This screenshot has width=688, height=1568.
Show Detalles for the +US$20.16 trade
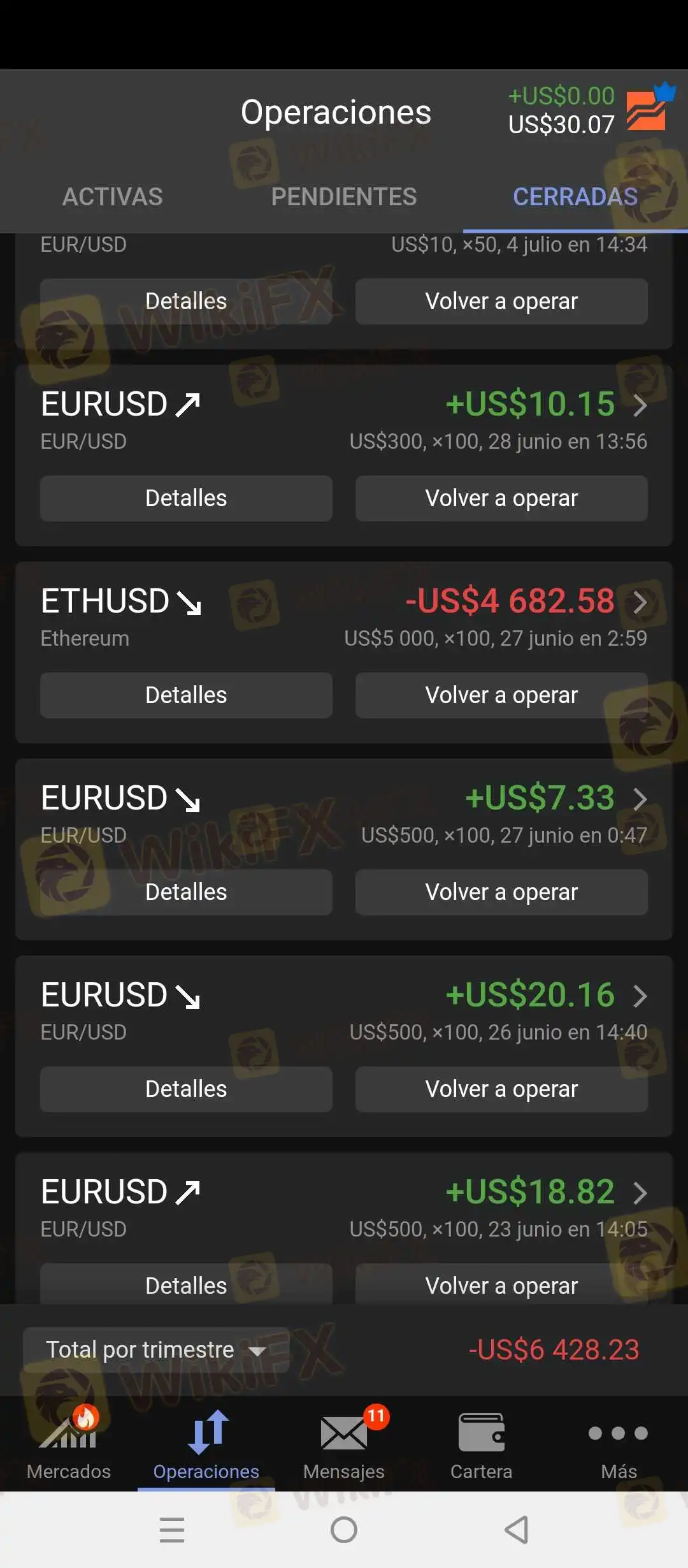tap(186, 1089)
